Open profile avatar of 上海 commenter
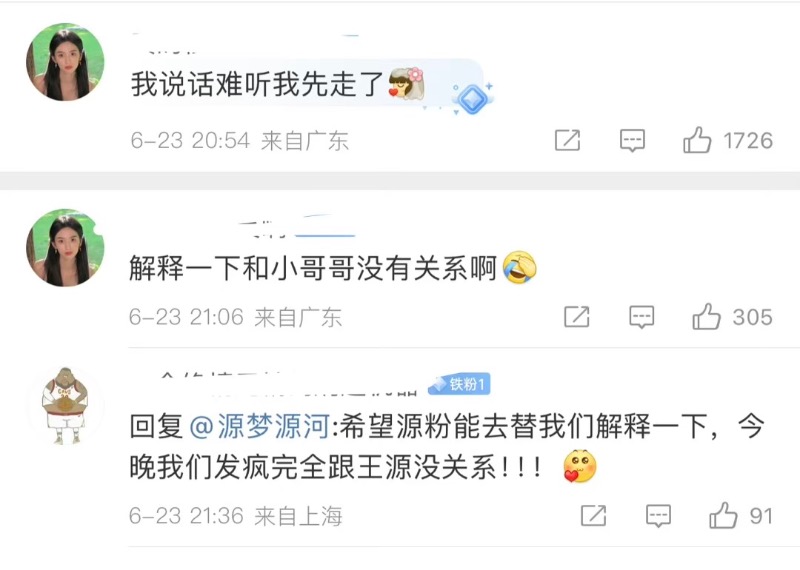 pyautogui.click(x=65, y=405)
